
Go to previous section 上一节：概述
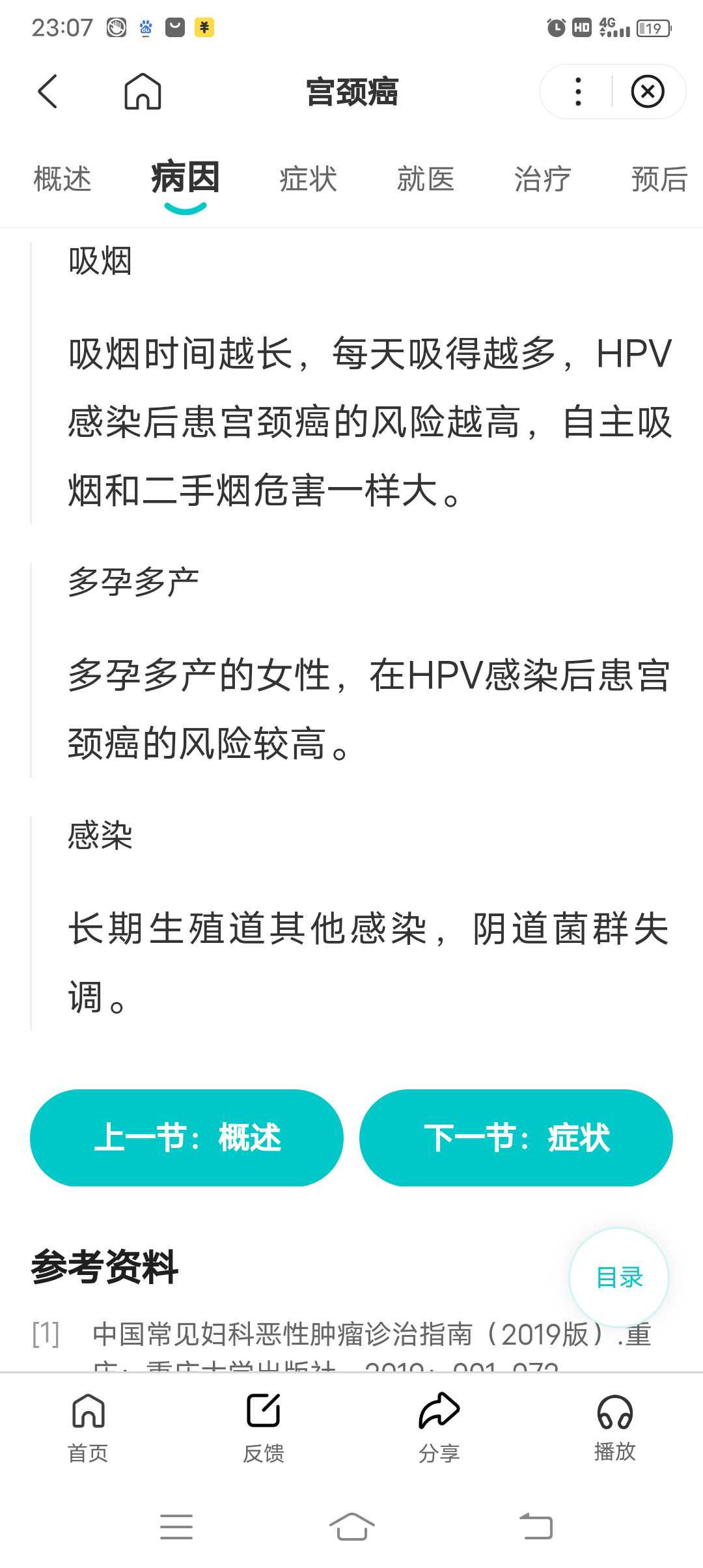[x=187, y=1138]
